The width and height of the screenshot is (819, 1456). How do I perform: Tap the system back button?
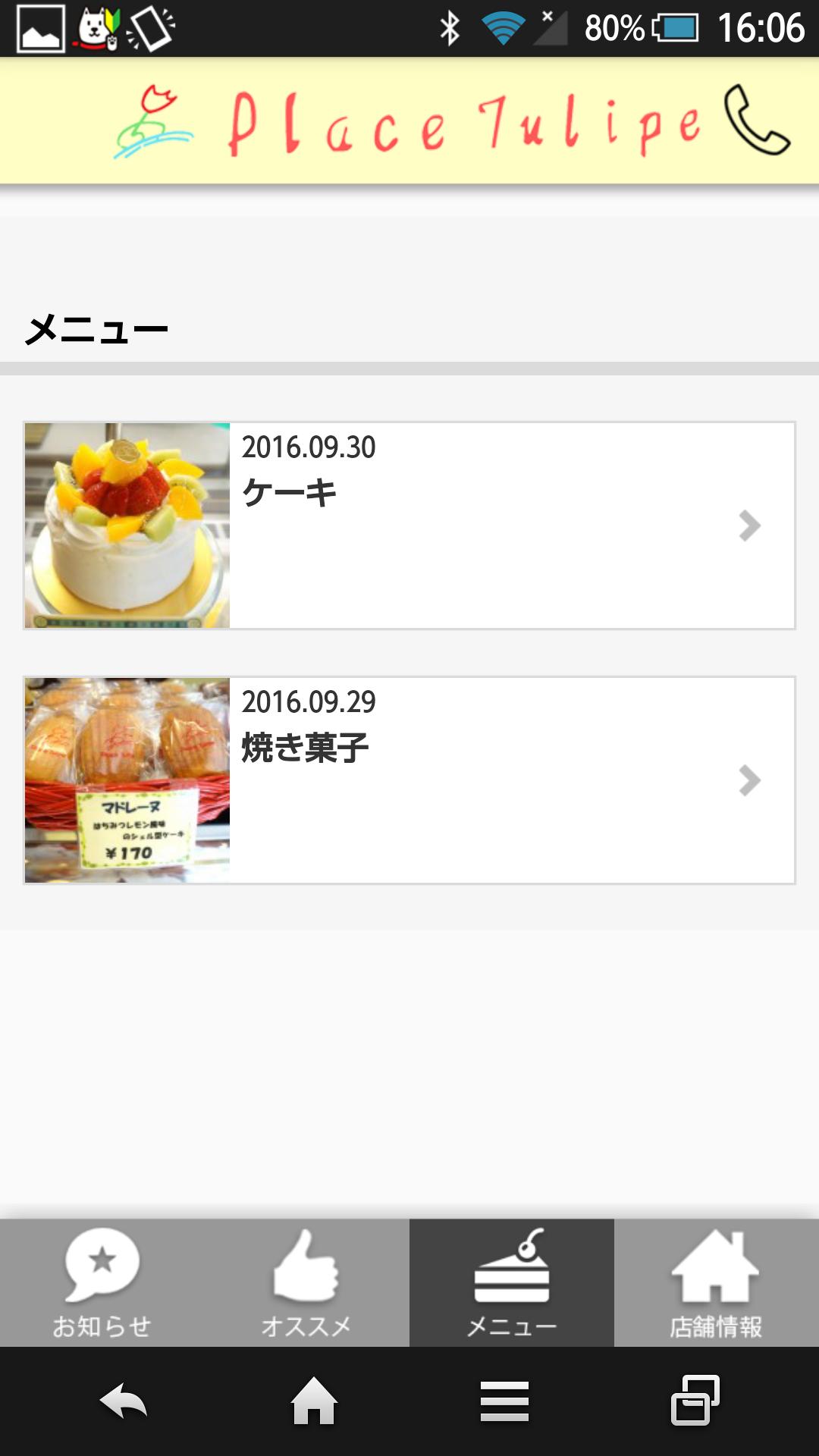click(x=124, y=1401)
